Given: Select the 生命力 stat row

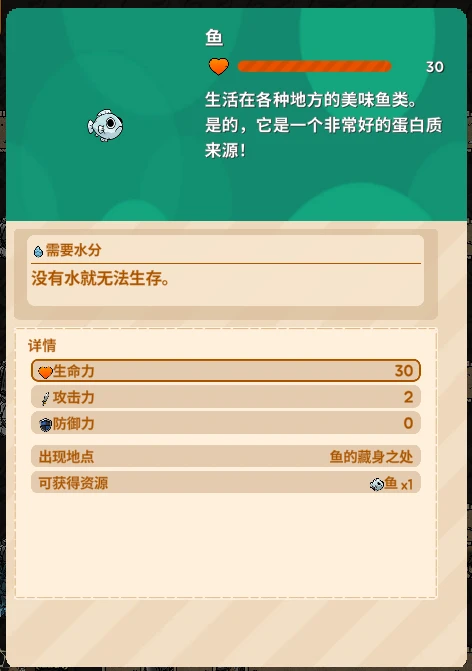Looking at the screenshot, I should 226,371.
